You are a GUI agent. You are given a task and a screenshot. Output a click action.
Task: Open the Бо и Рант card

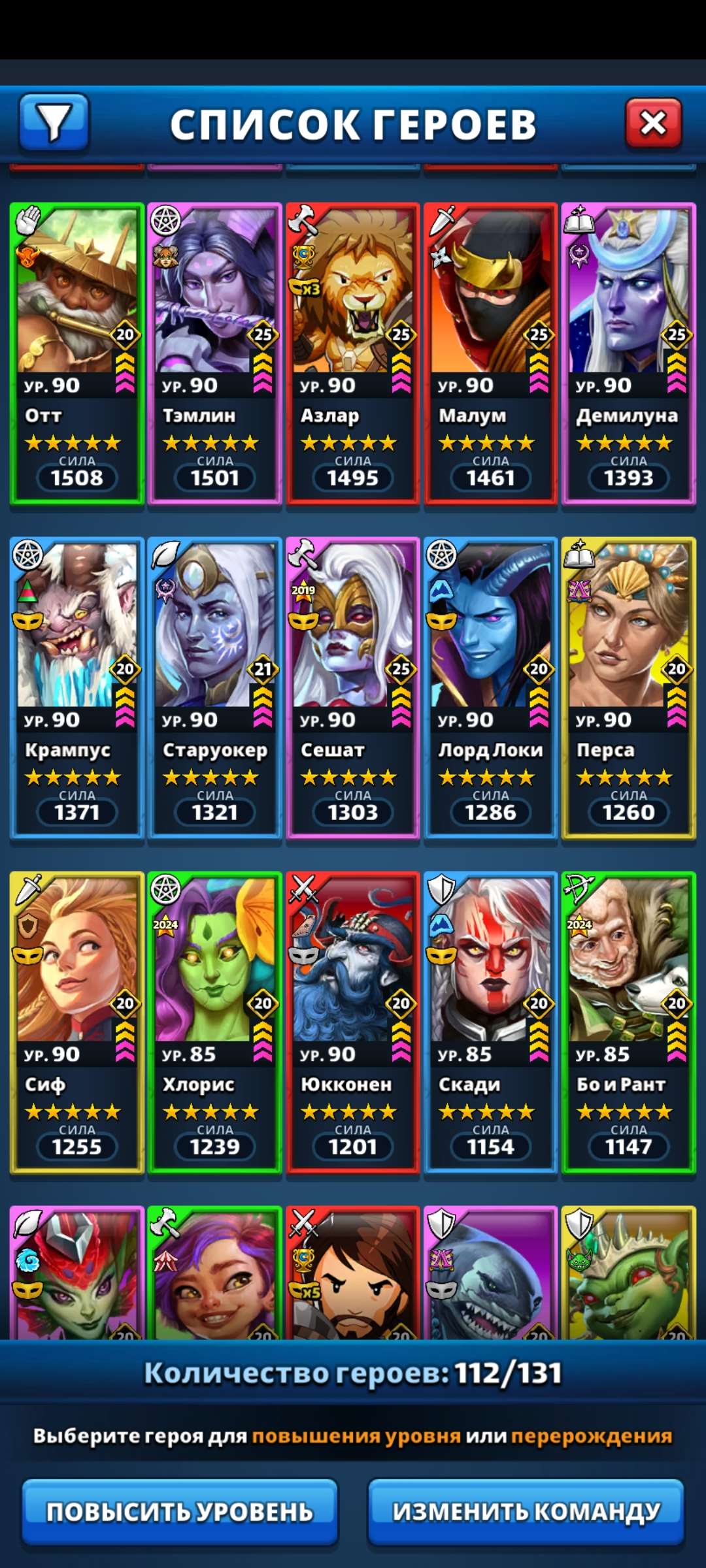[629, 1022]
